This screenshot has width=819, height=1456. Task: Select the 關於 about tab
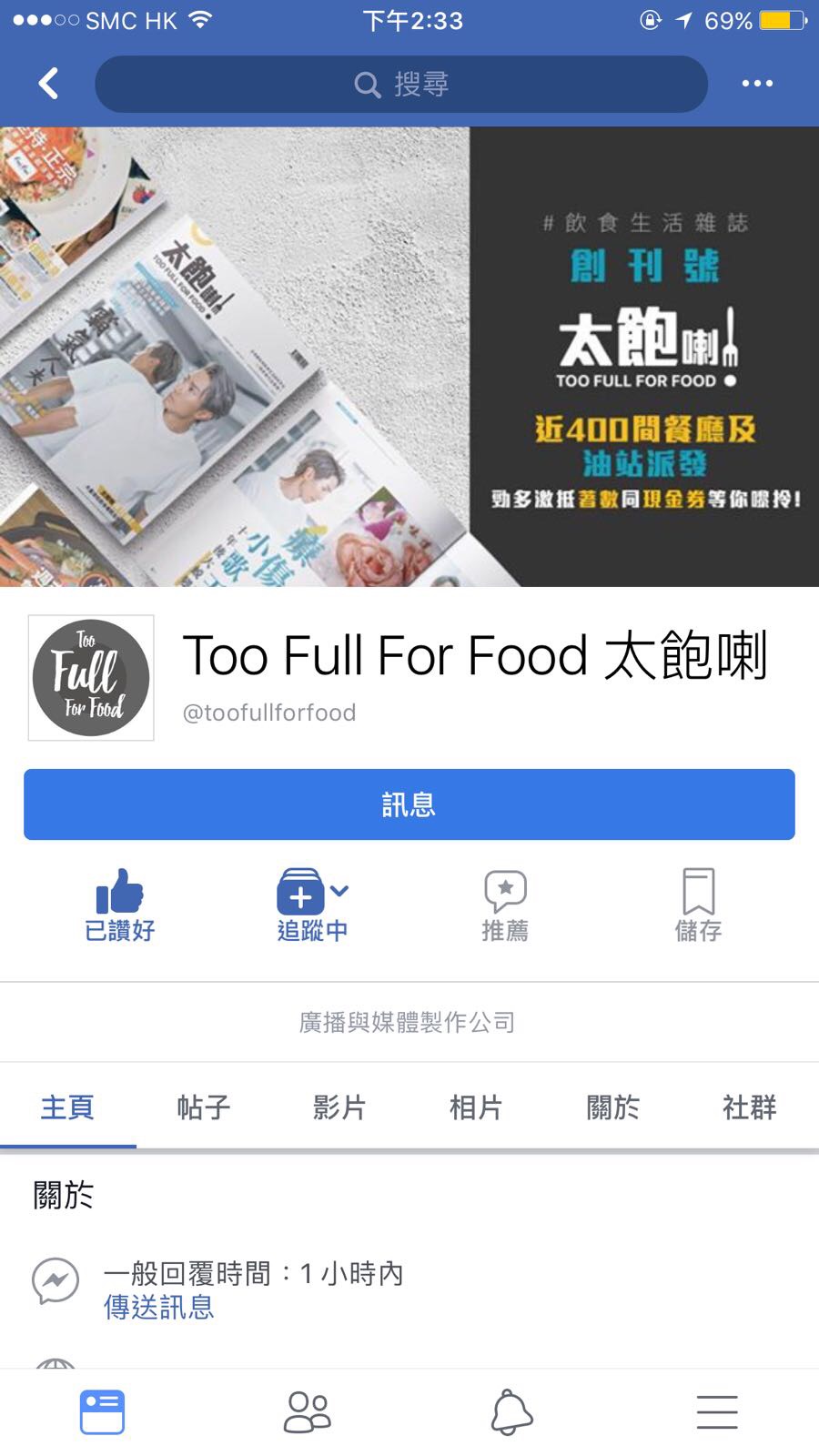(613, 1107)
